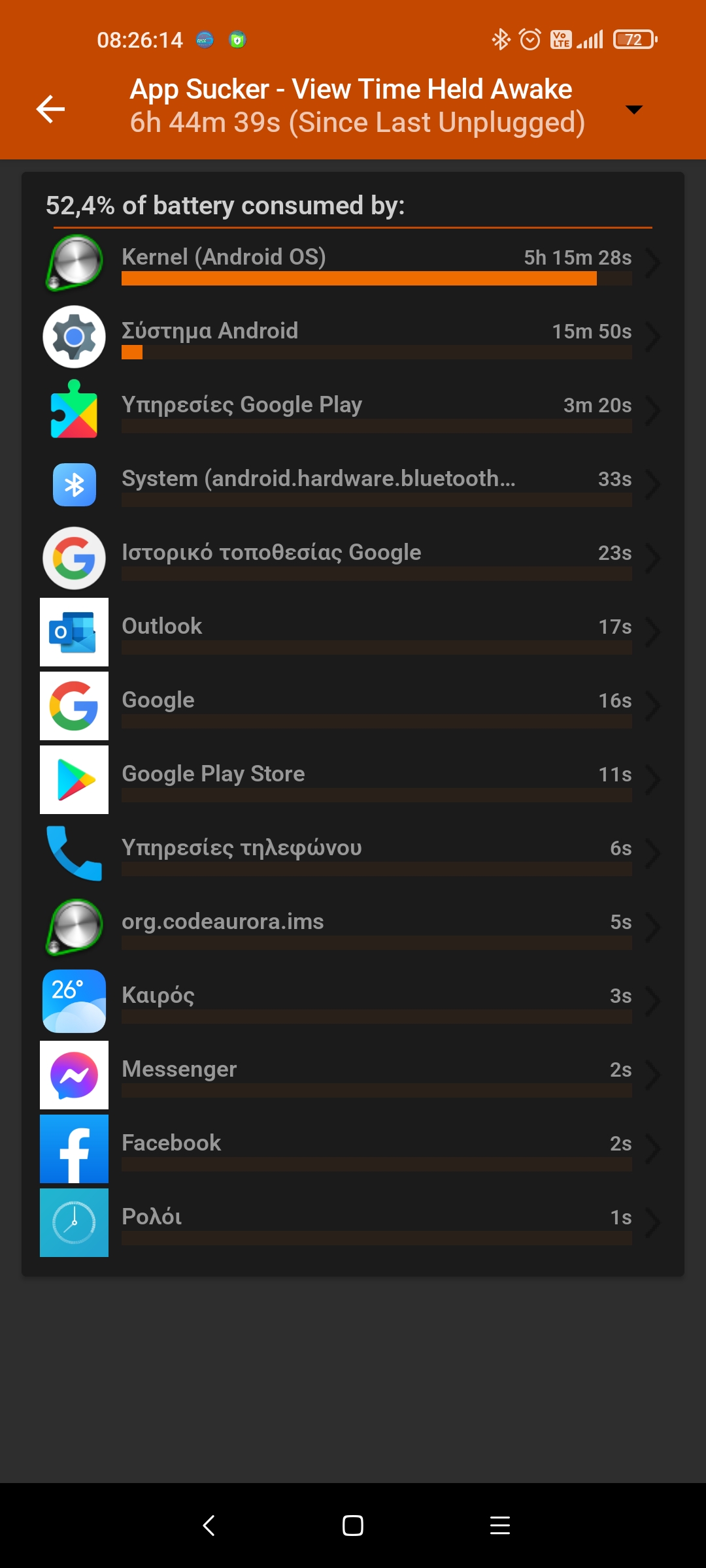The image size is (706, 1568).
Task: View Messenger wake usage
Action: point(353,1075)
